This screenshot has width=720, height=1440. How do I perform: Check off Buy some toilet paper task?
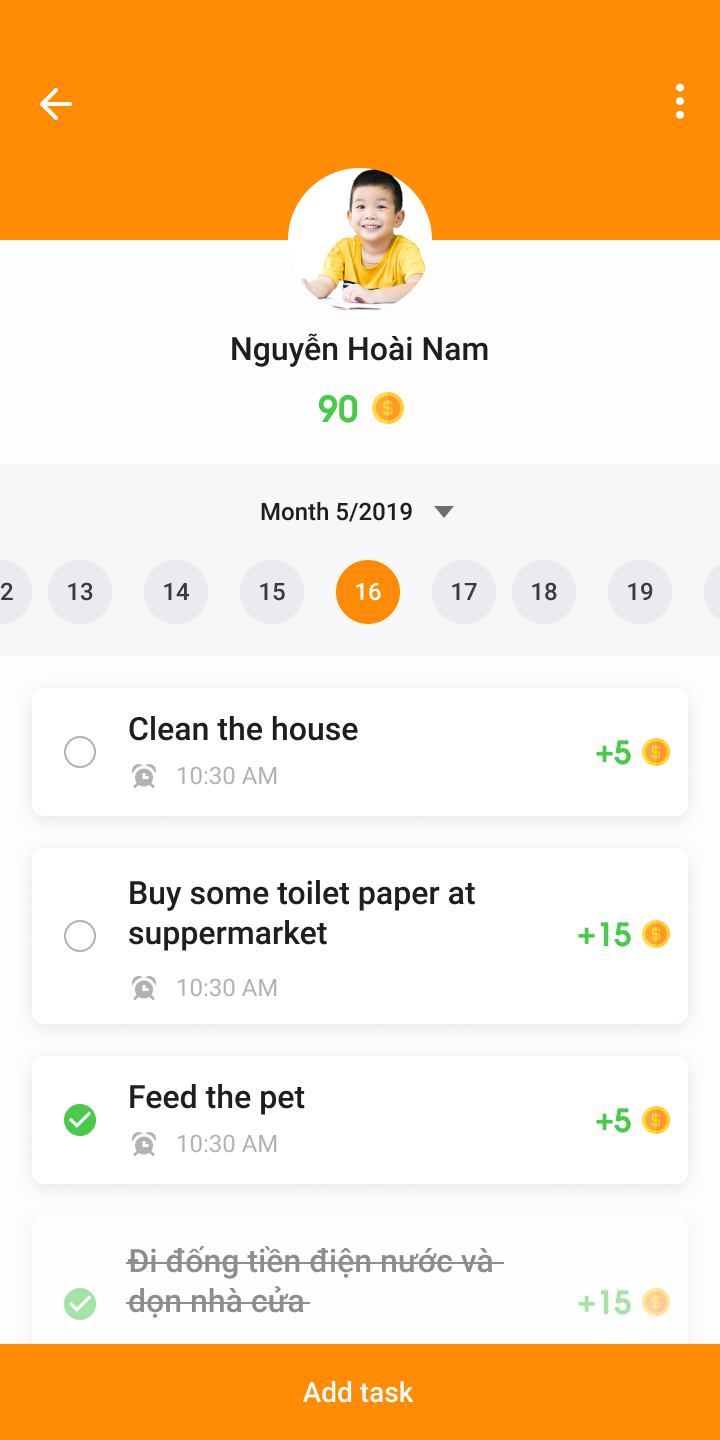point(80,936)
